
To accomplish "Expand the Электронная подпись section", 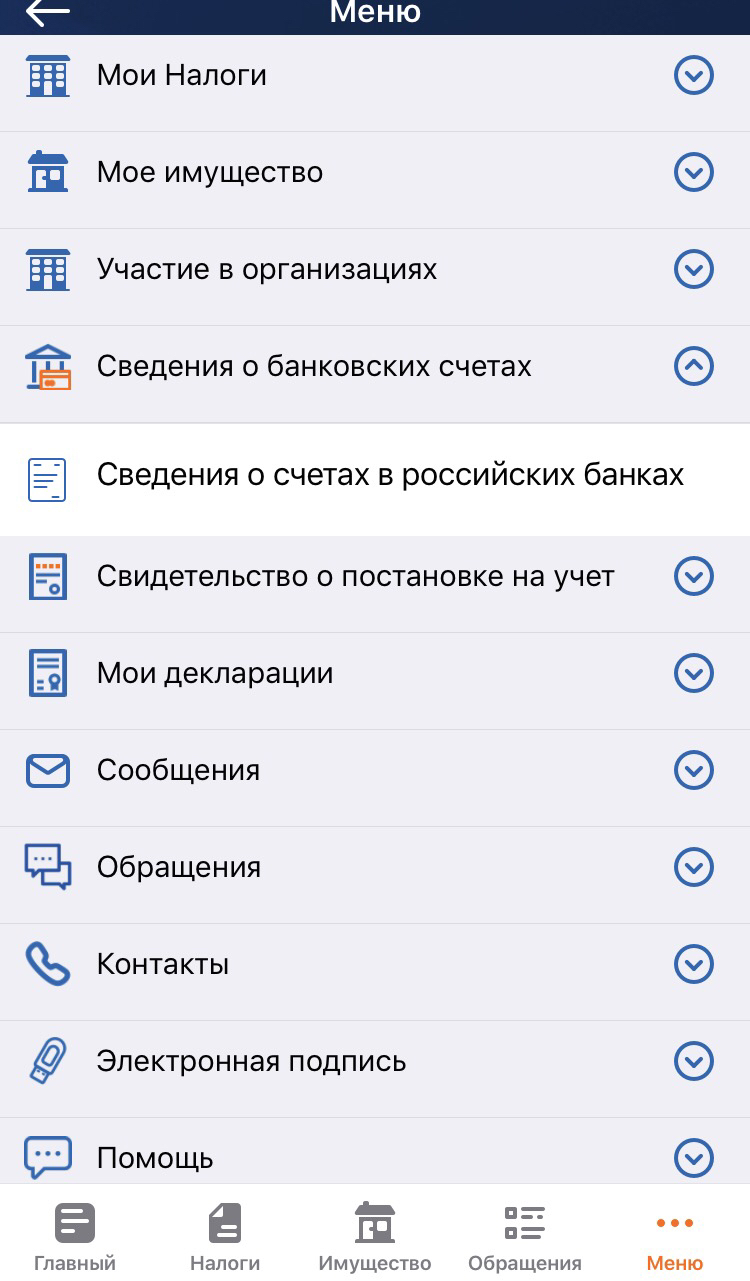I will point(693,1062).
